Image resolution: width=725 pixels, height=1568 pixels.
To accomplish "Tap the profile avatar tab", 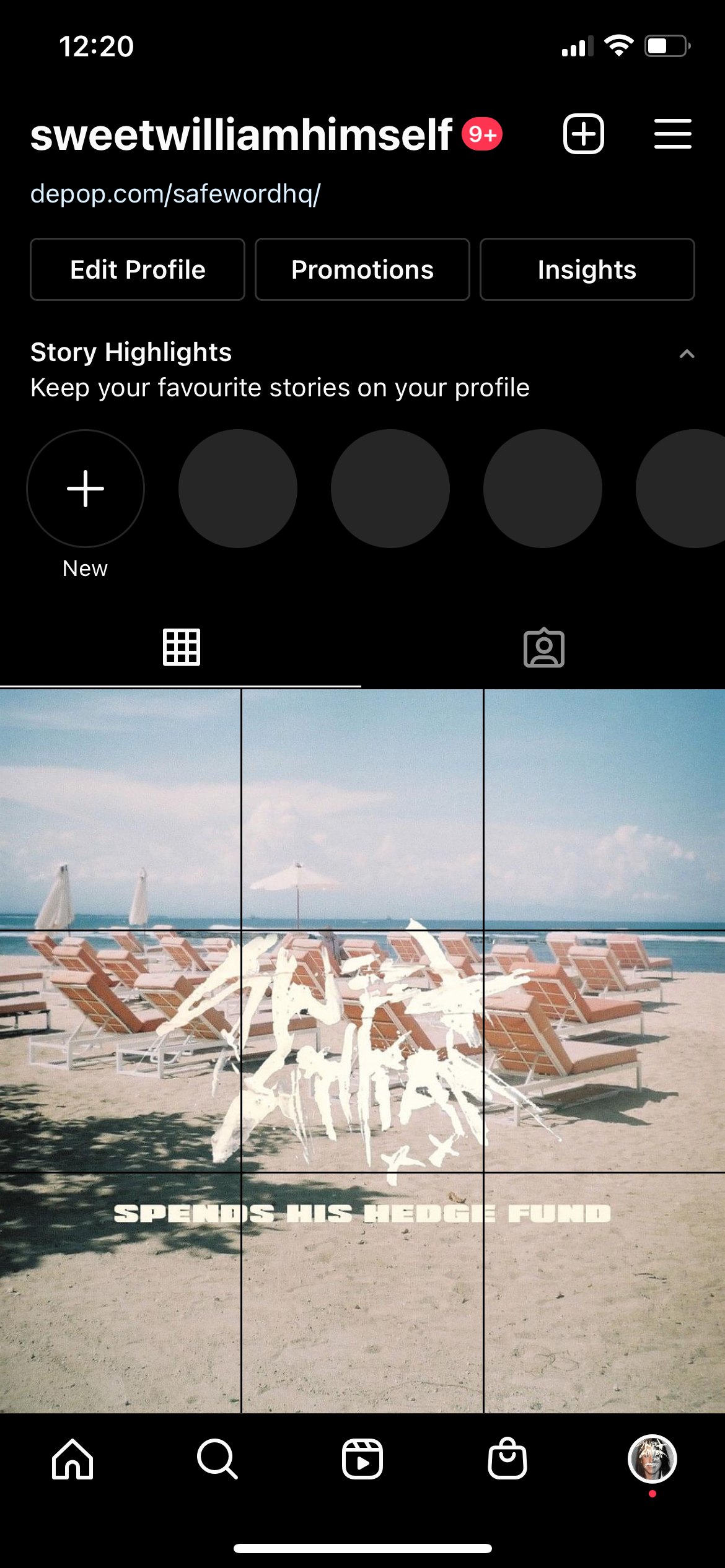I will (x=652, y=1459).
